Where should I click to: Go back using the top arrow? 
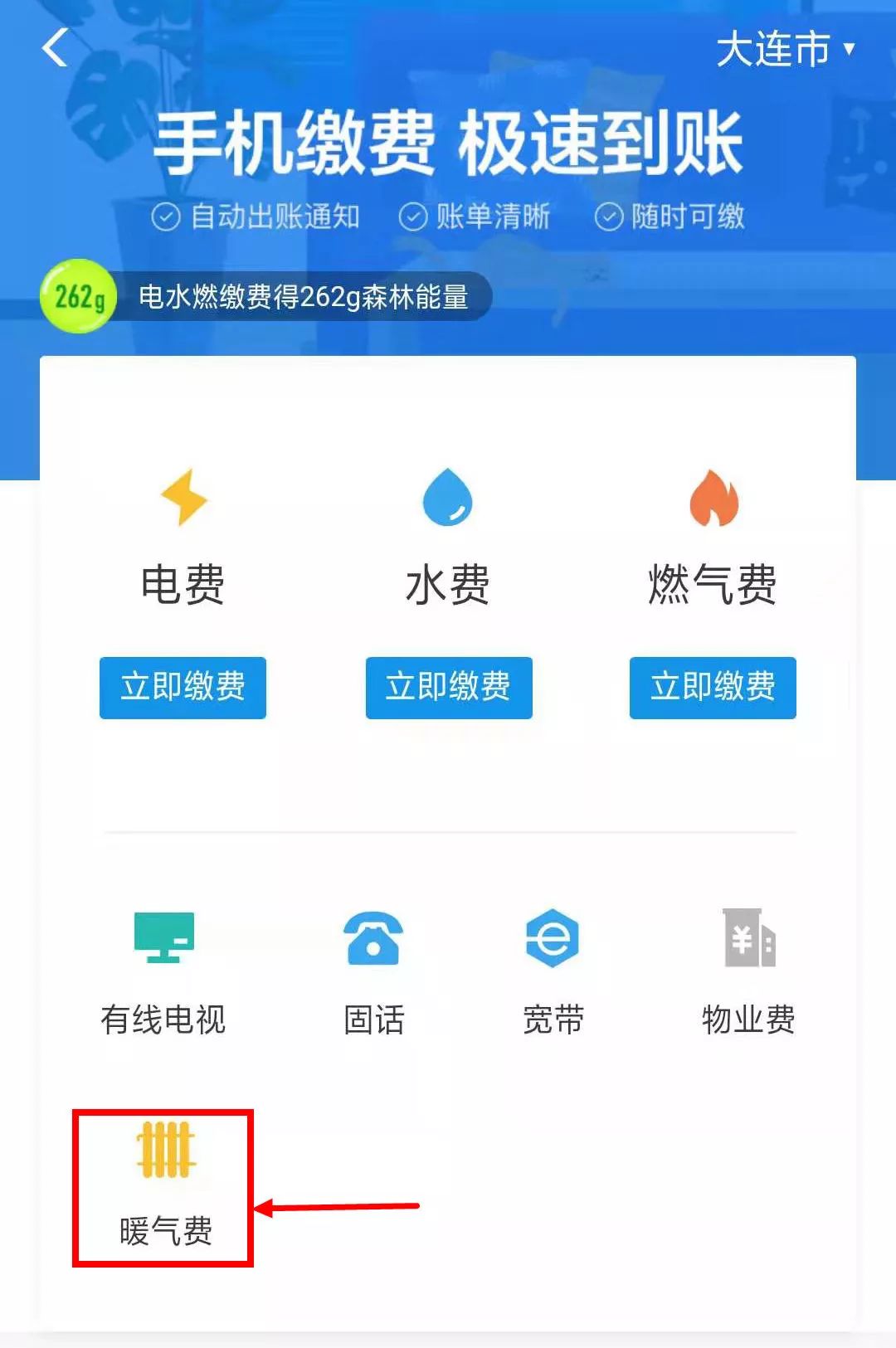[55, 47]
